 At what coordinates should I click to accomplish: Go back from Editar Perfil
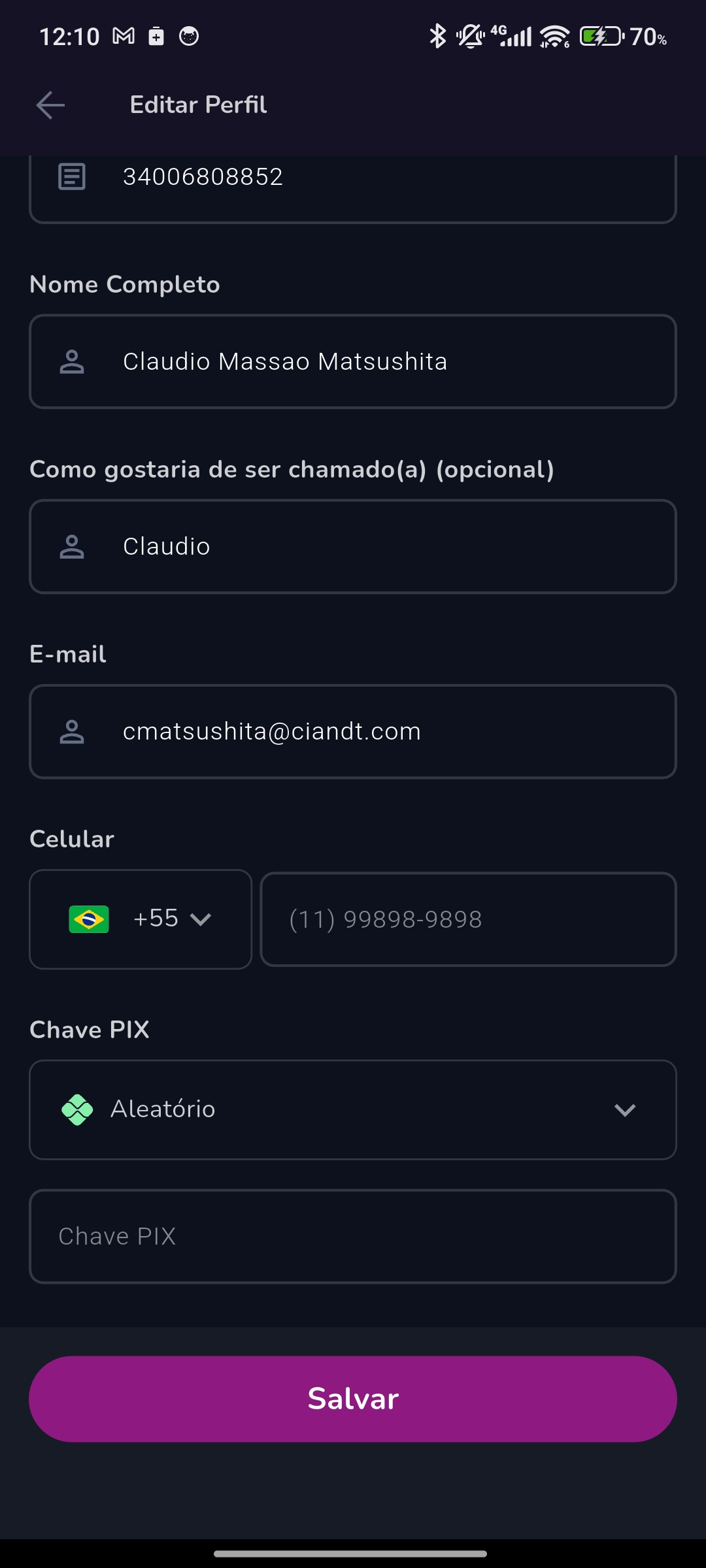(x=50, y=105)
